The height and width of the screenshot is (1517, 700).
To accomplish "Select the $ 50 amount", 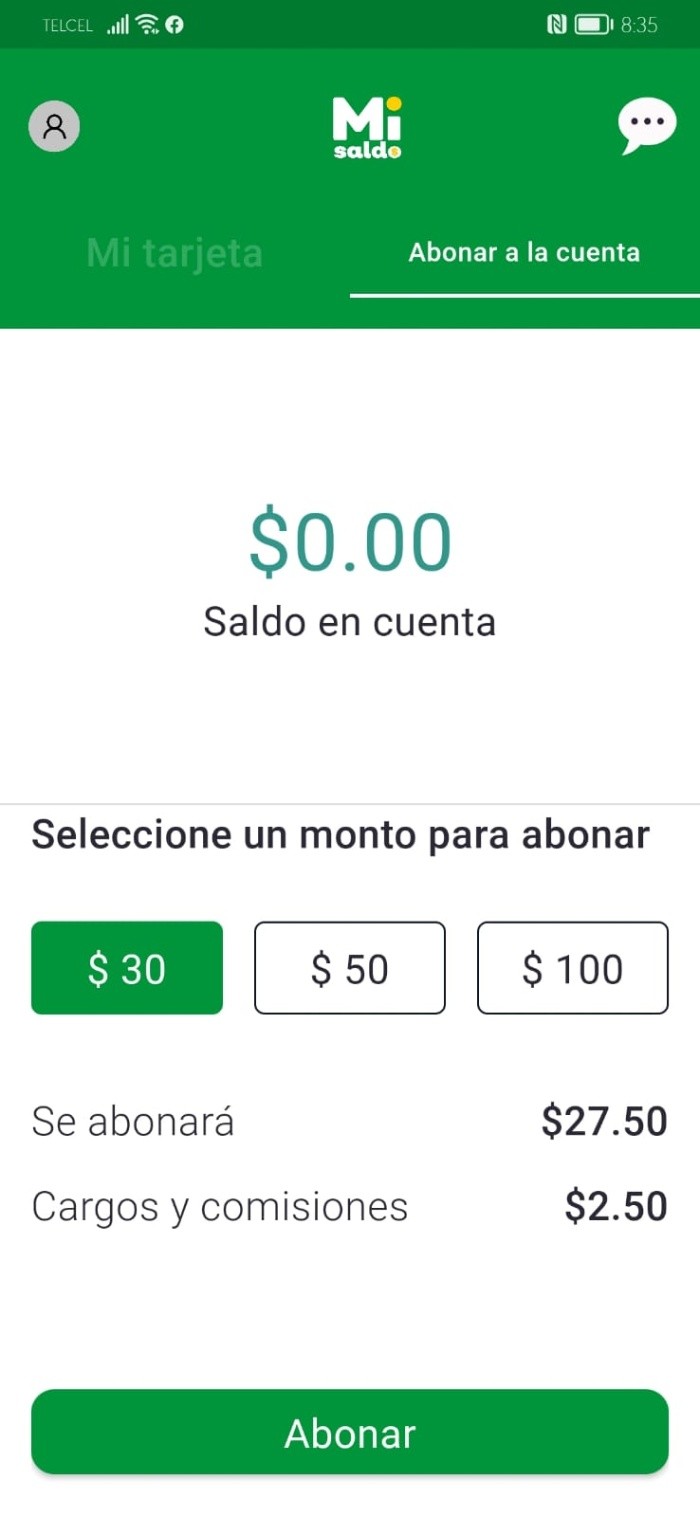I will [350, 968].
